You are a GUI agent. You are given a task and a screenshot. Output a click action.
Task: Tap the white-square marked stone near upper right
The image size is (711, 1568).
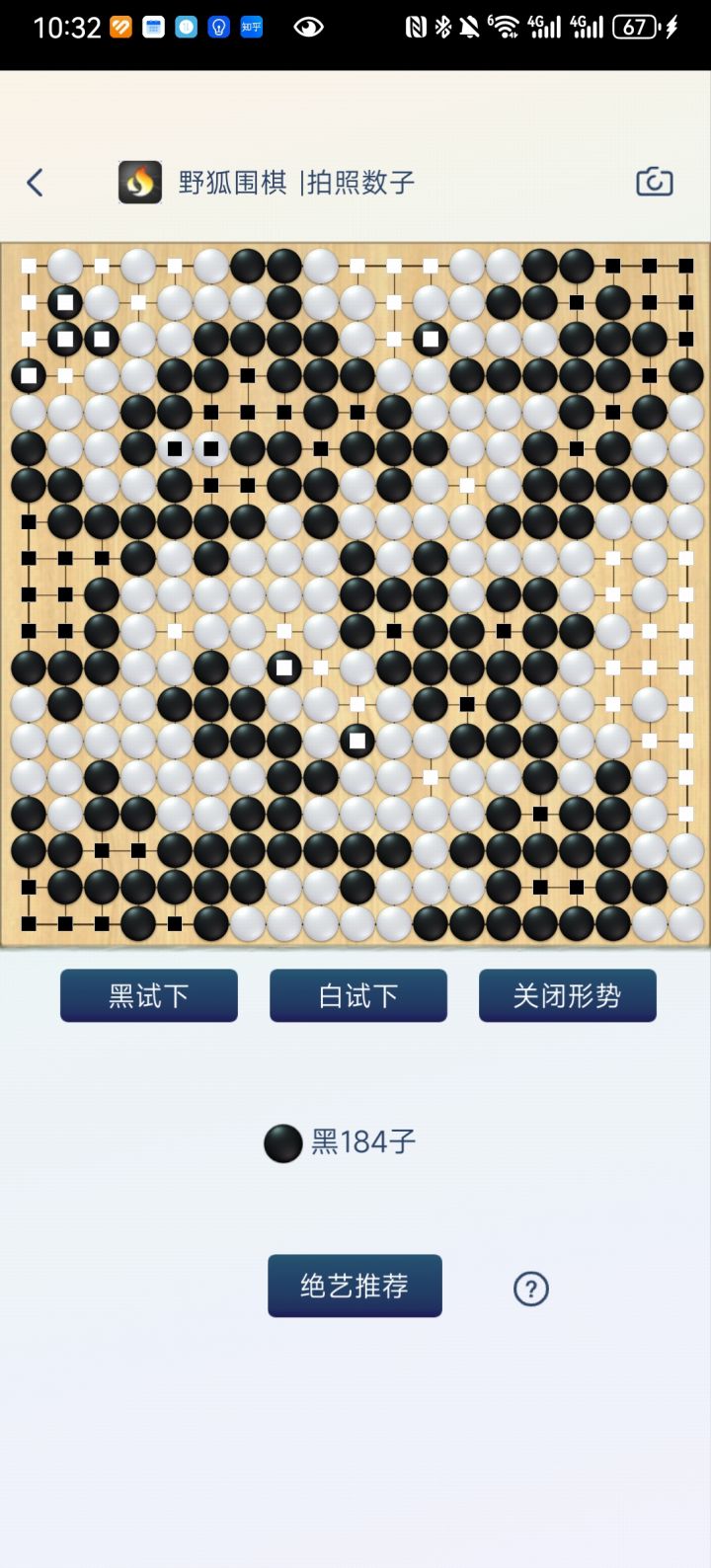point(429,339)
